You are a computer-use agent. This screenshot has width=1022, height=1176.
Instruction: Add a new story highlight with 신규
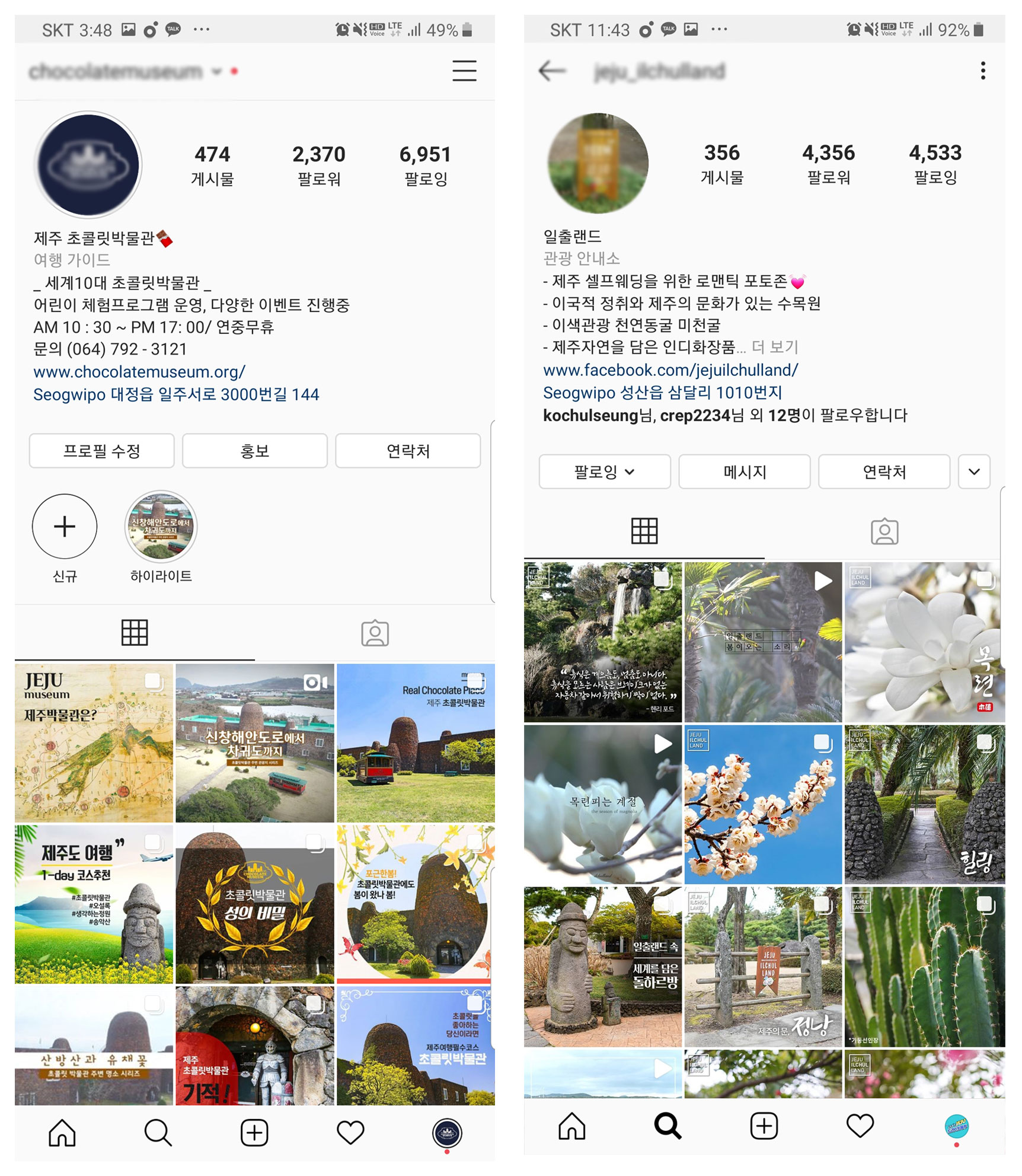65,527
